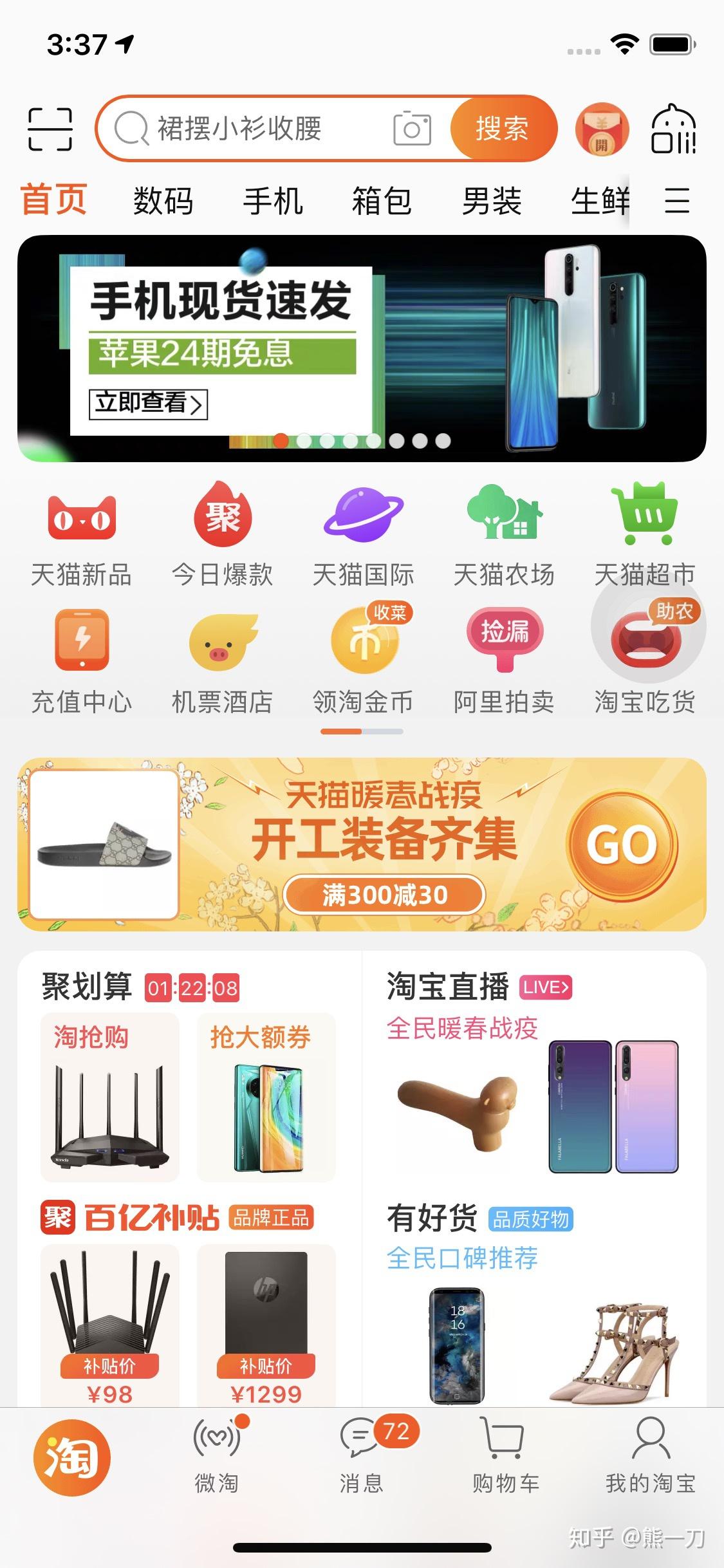
Task: Open camera image search icon
Action: (412, 129)
